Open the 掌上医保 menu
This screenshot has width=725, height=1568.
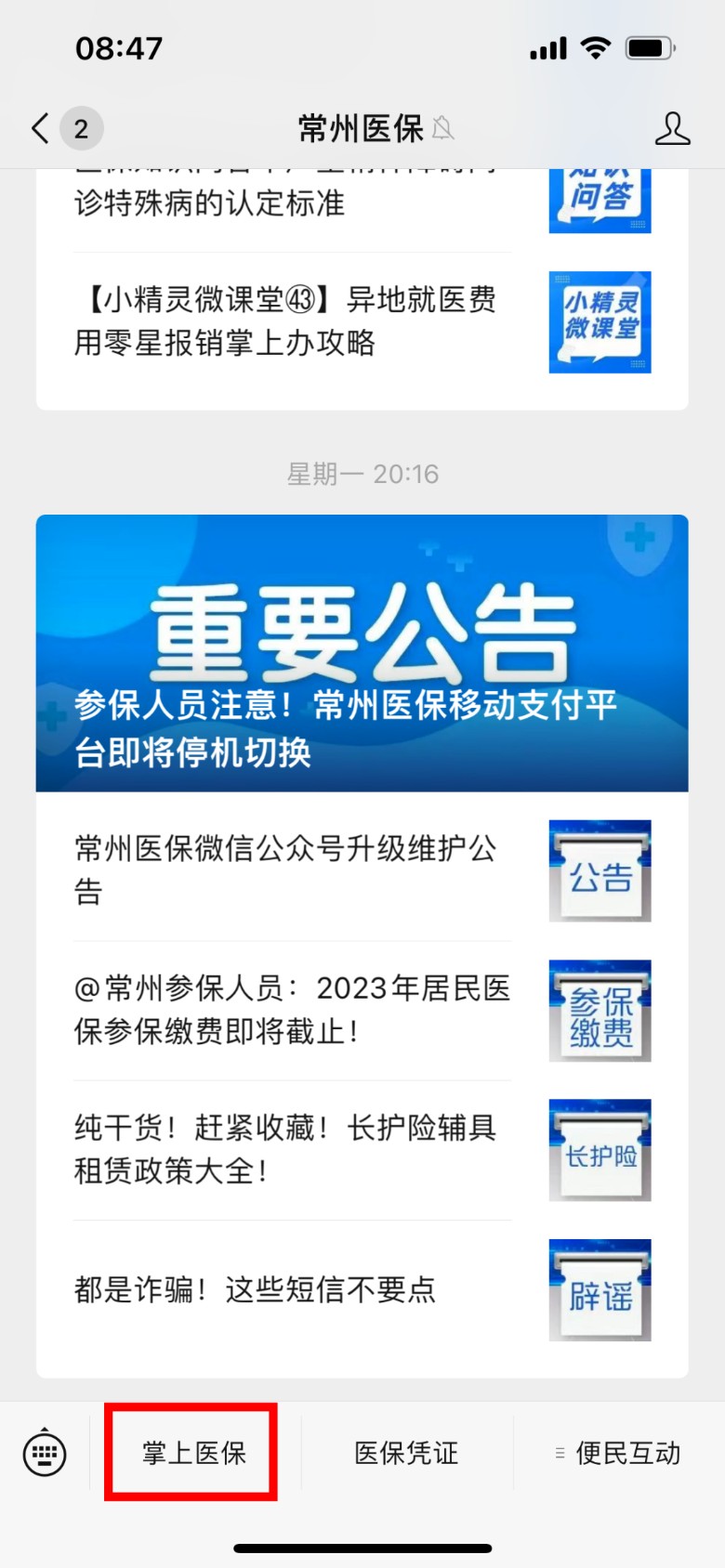pos(193,1452)
